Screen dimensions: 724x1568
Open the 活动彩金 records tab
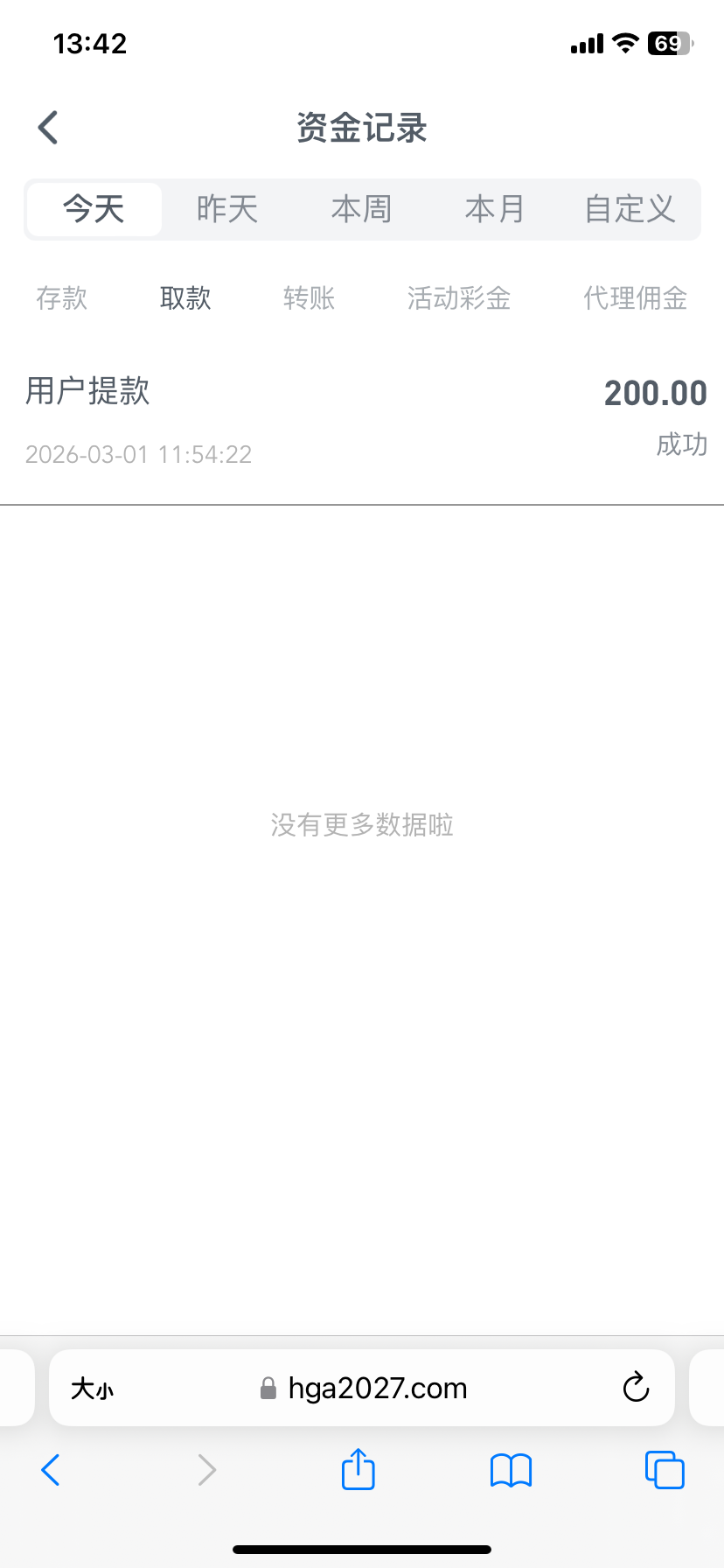459,298
